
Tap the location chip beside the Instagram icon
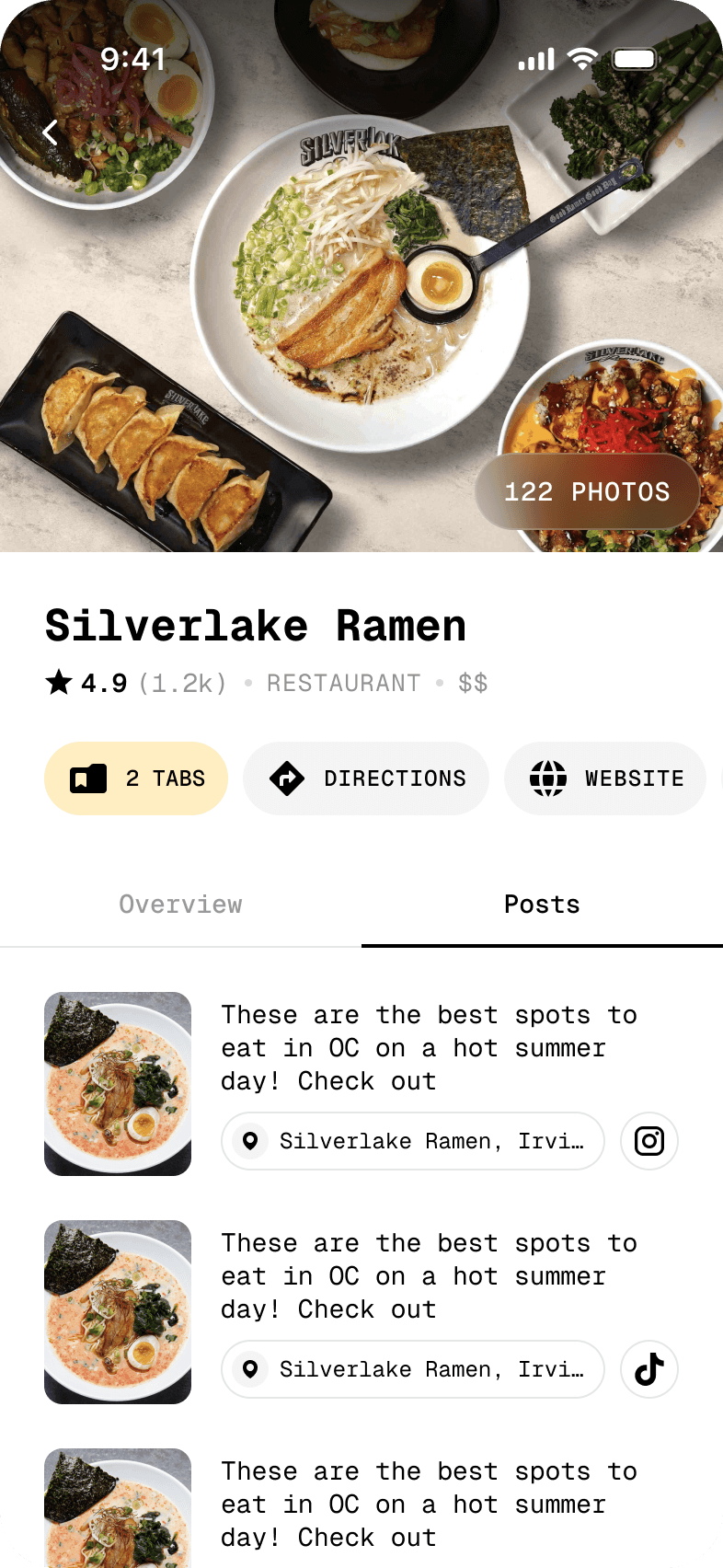pyautogui.click(x=412, y=1141)
